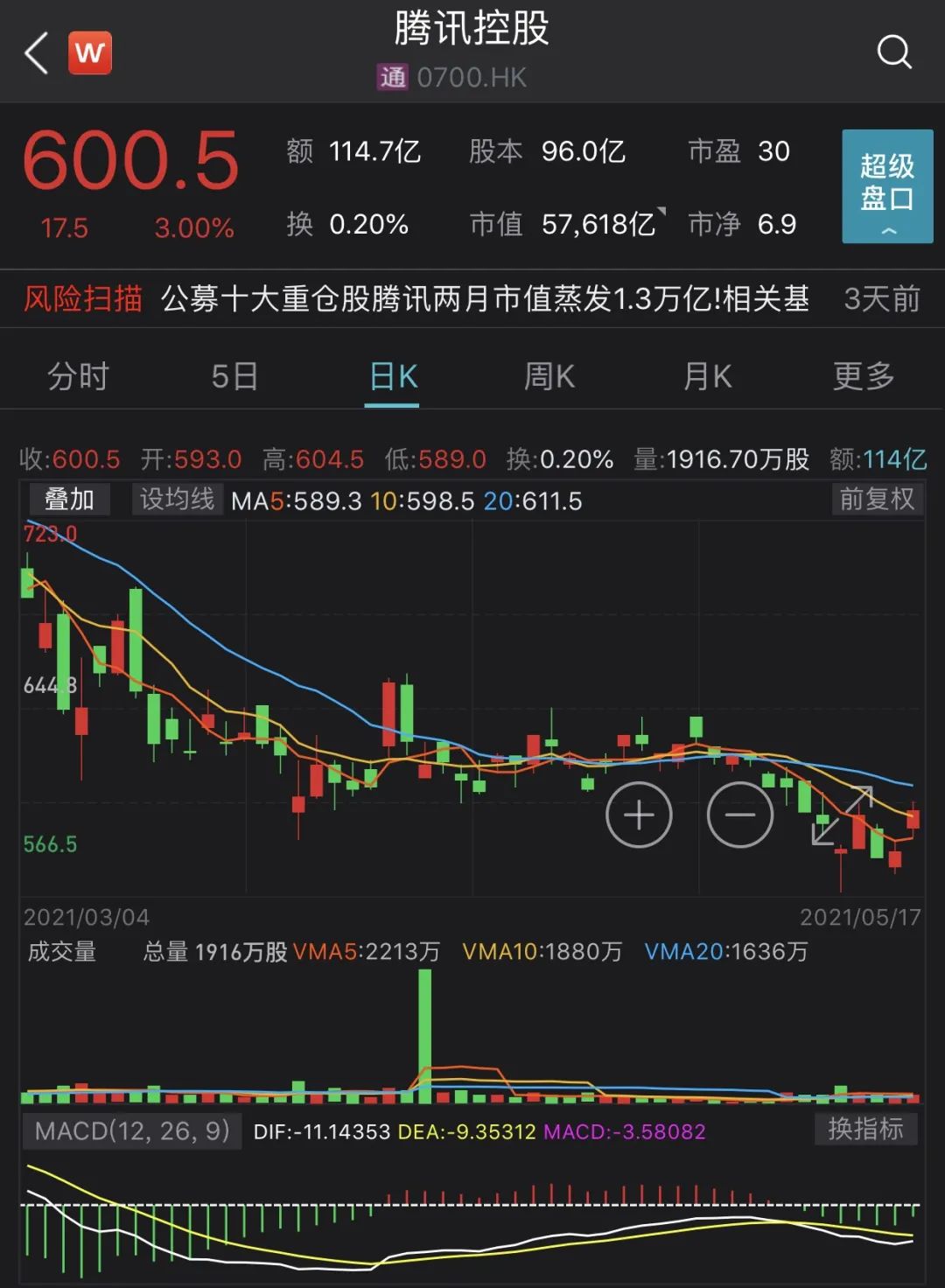Expand chart to full screen
Viewport: 945px width, 1288px height.
click(842, 815)
